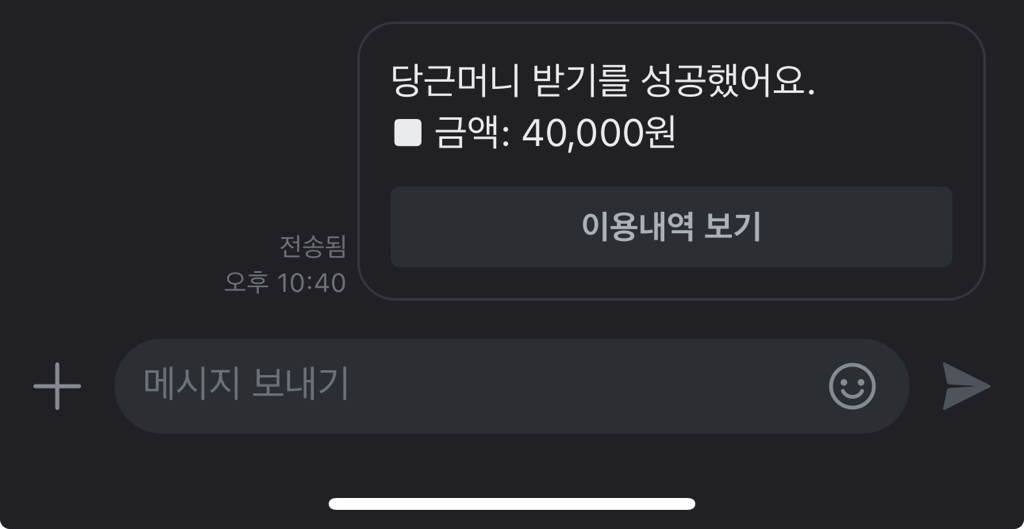Open the emoji sticker picker
Image resolution: width=1024 pixels, height=529 pixels.
pos(852,386)
